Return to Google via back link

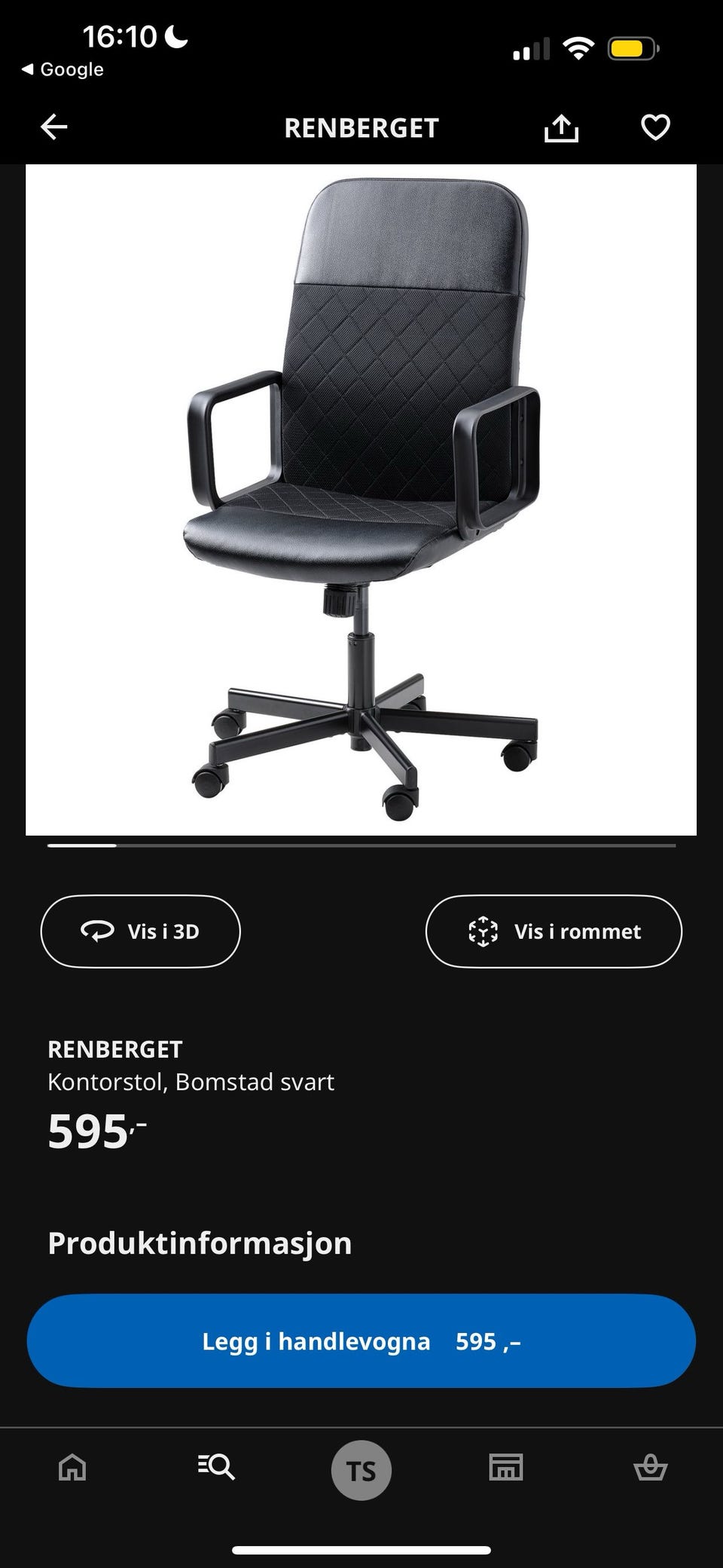63,69
